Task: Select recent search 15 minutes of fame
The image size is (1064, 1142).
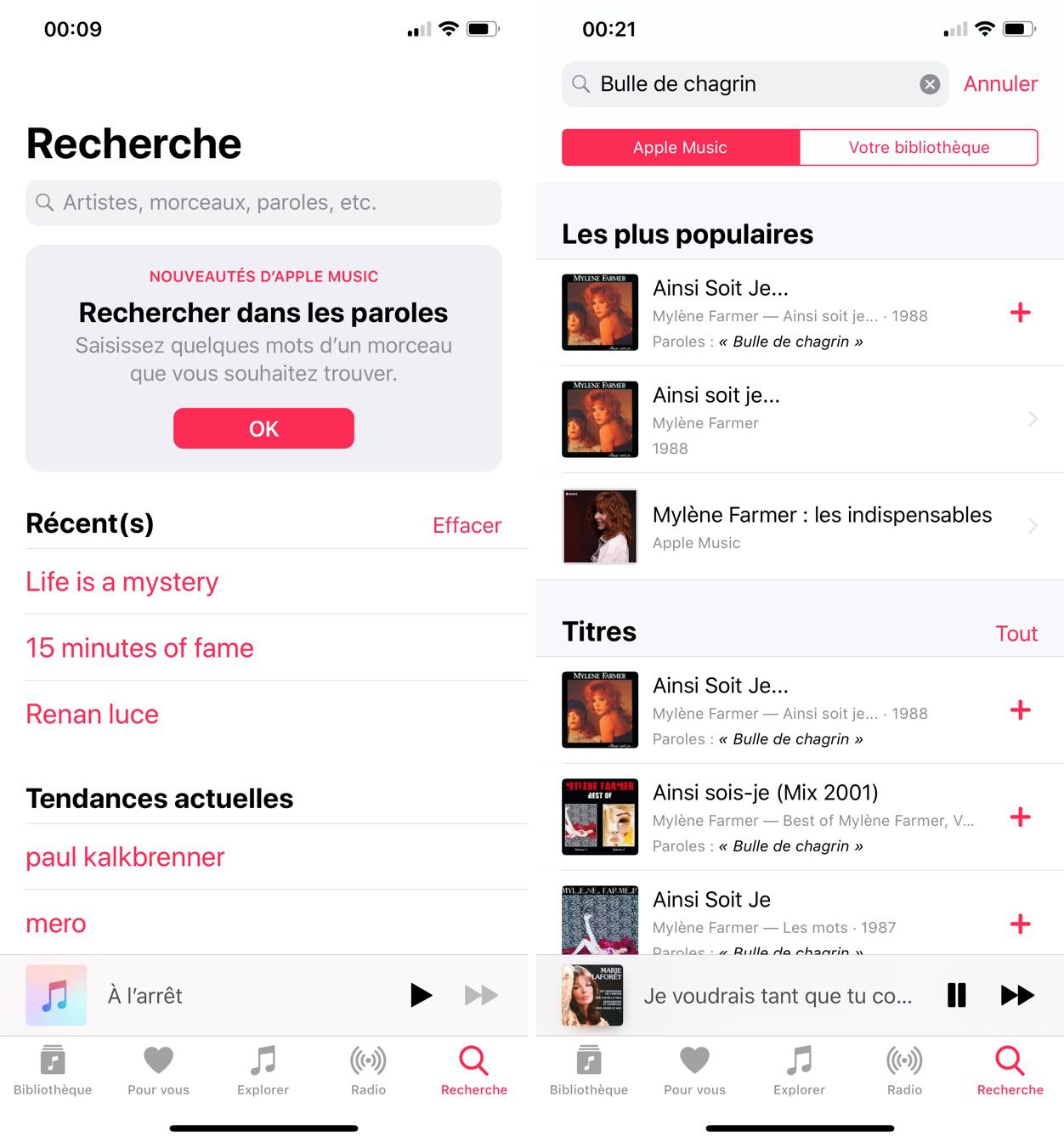Action: point(140,648)
